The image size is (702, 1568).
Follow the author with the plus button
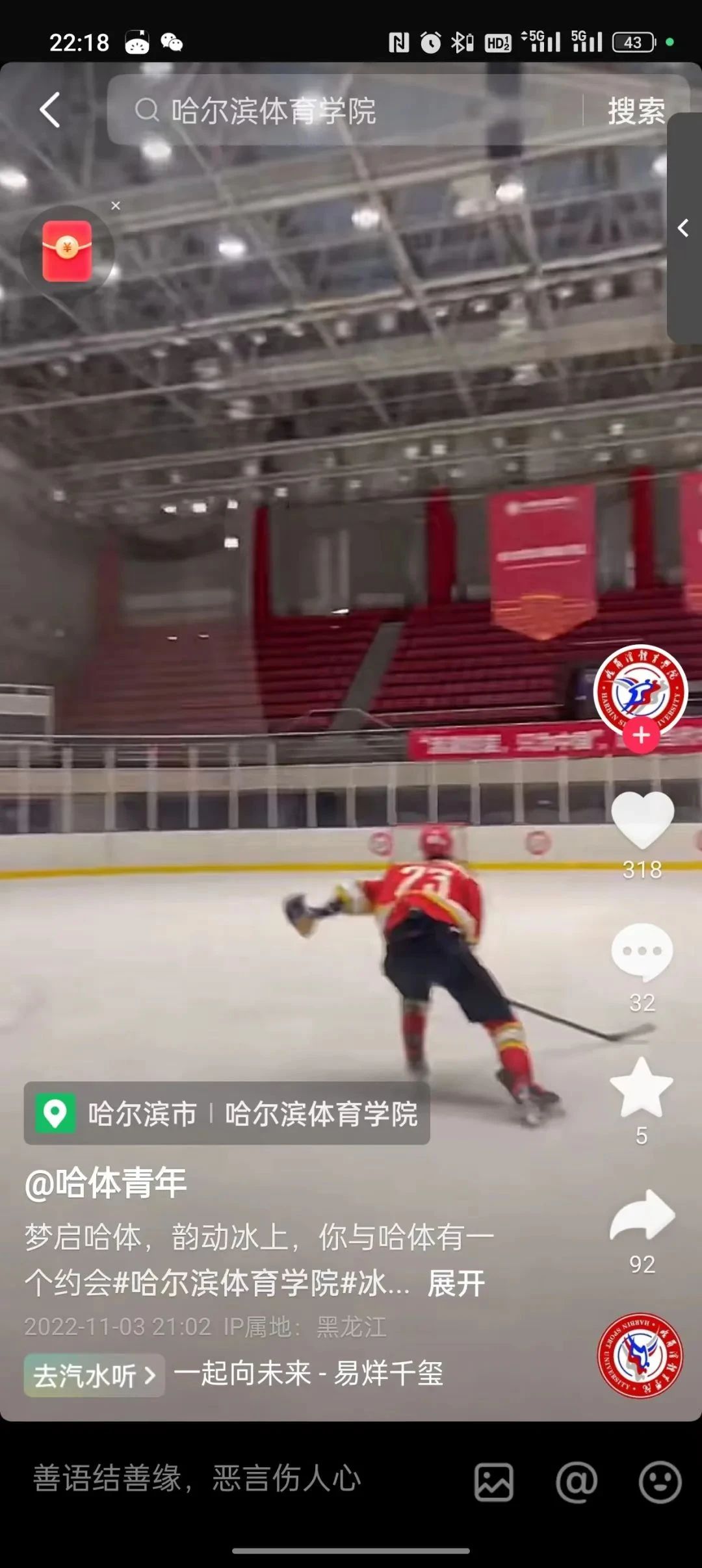point(641,735)
